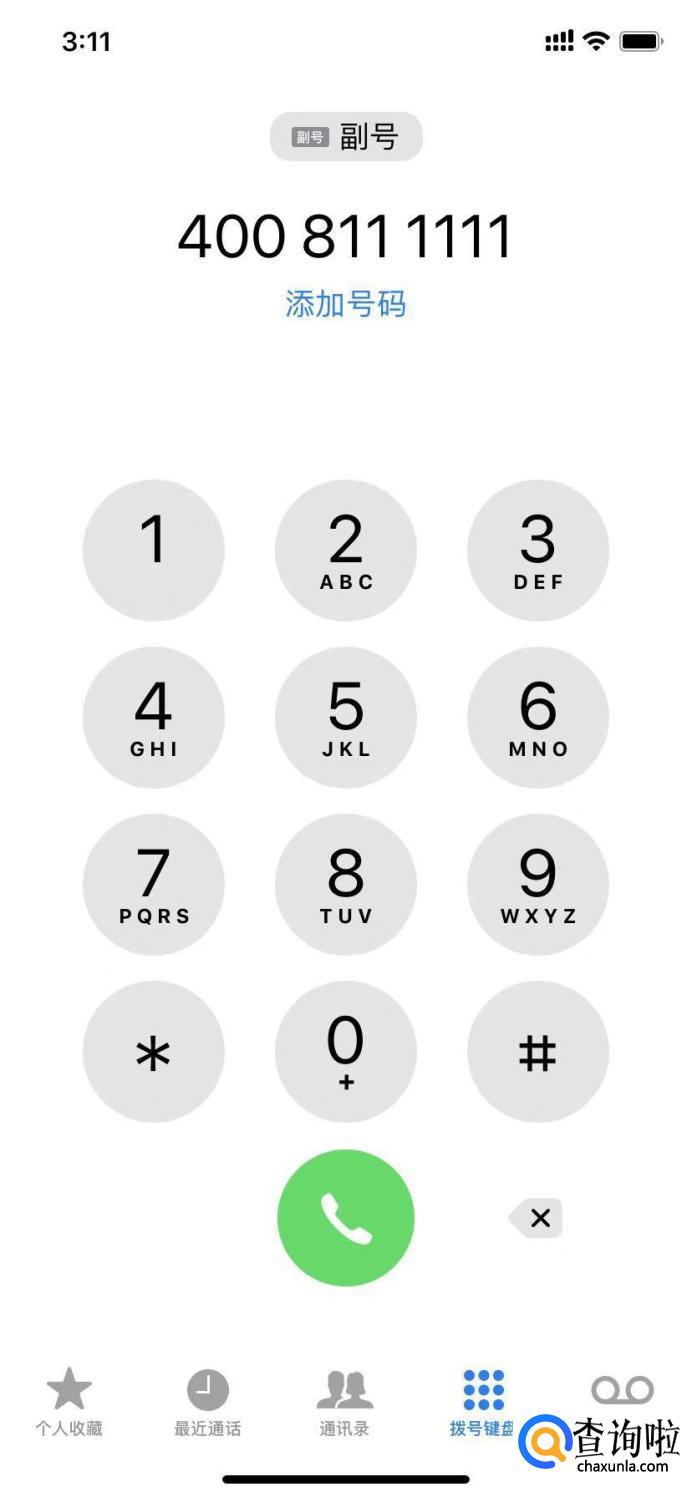Enter digit 3 DEF
This screenshot has width=692, height=1497.
click(x=538, y=551)
